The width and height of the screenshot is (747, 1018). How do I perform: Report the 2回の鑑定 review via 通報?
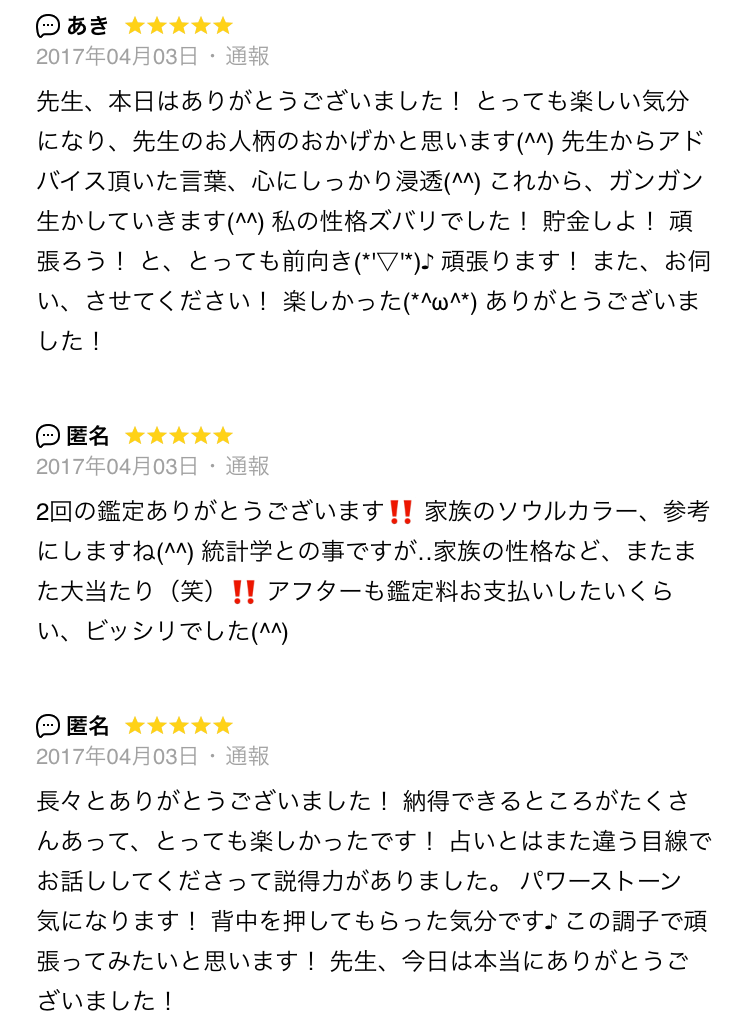(247, 466)
